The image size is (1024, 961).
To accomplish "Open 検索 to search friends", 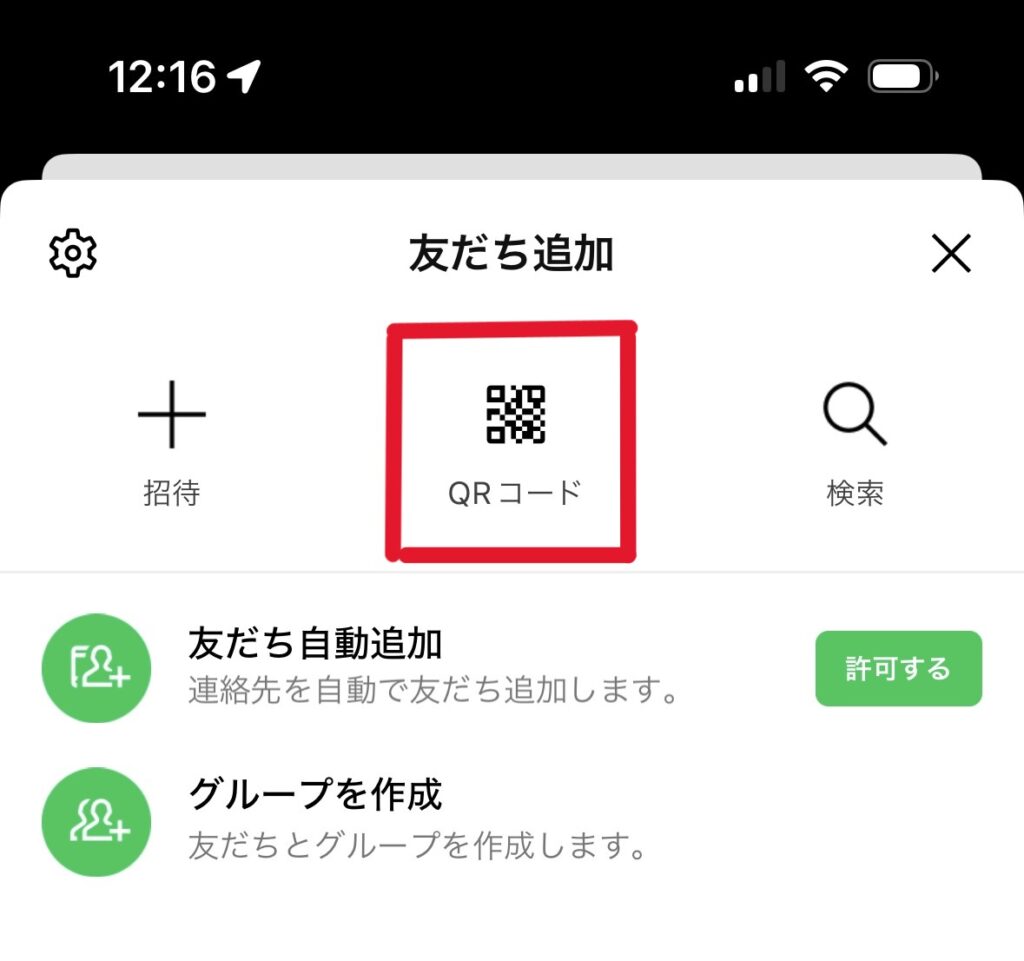I will [855, 440].
